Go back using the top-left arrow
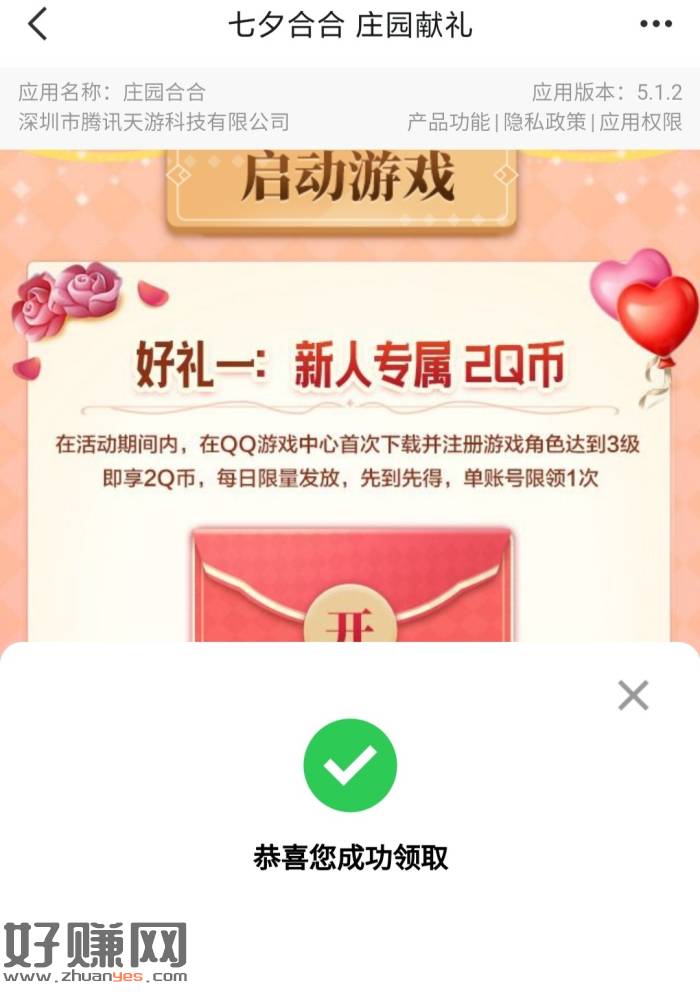Screen dimensions: 700x1000 38,24
